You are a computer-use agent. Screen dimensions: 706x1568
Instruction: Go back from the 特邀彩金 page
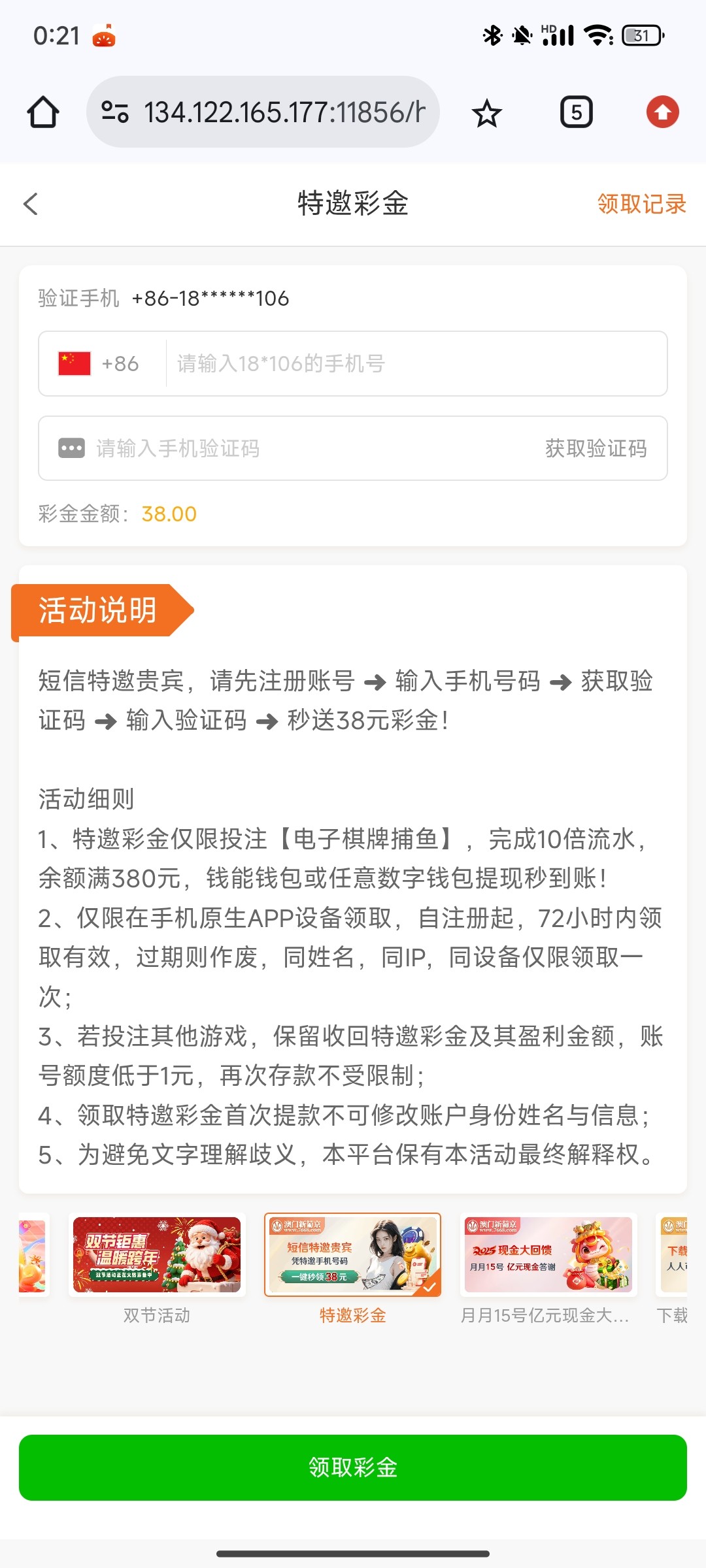click(x=31, y=204)
